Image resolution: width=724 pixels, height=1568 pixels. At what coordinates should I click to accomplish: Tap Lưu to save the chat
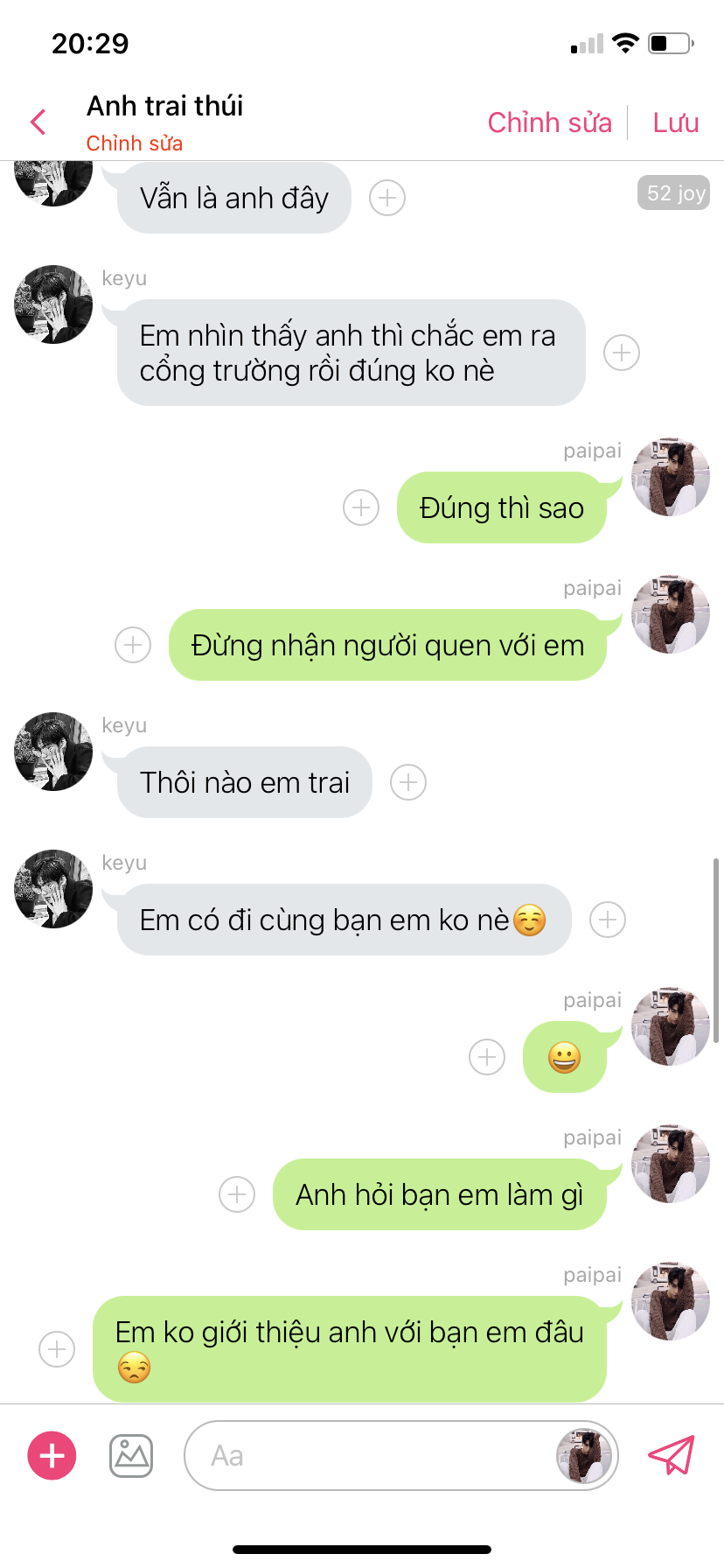pos(675,122)
